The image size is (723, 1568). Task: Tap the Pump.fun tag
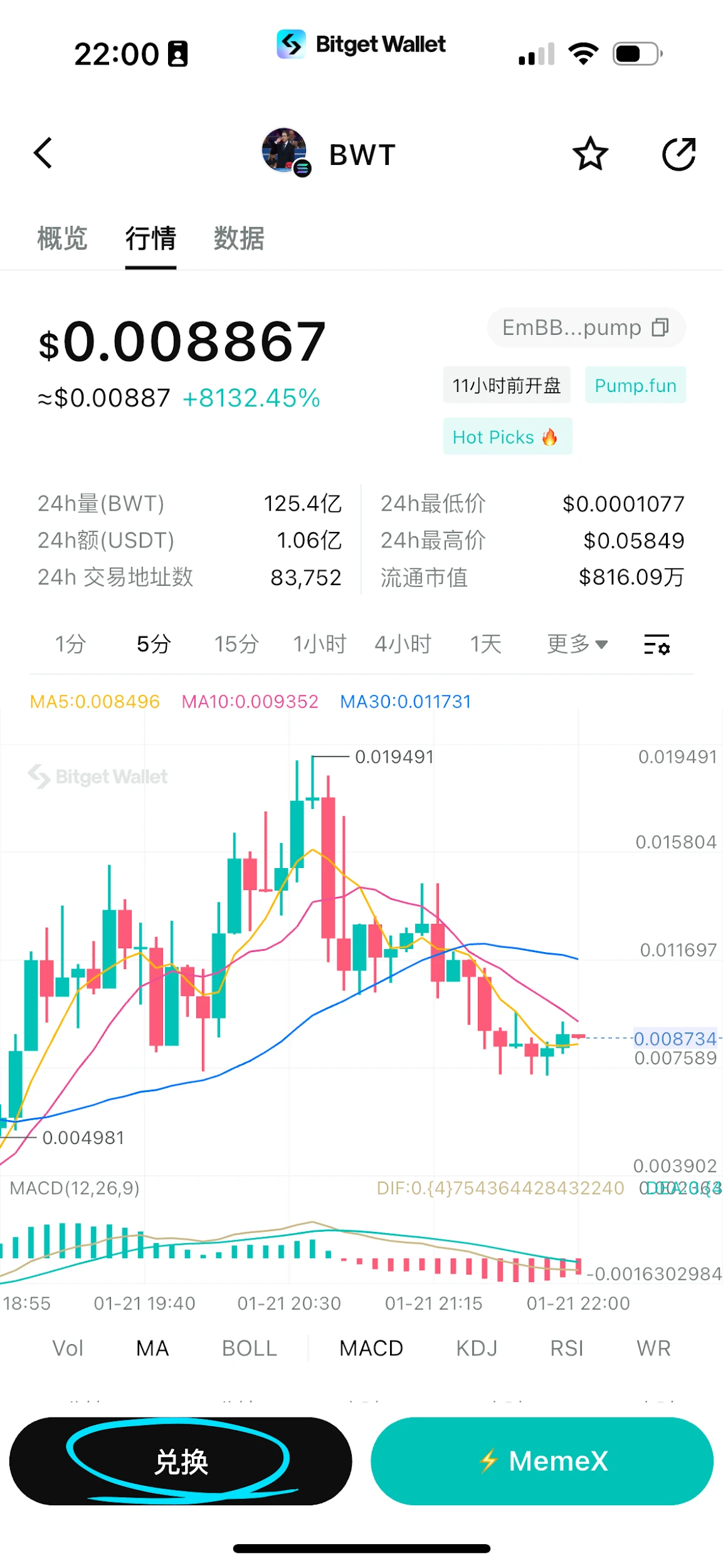click(635, 385)
